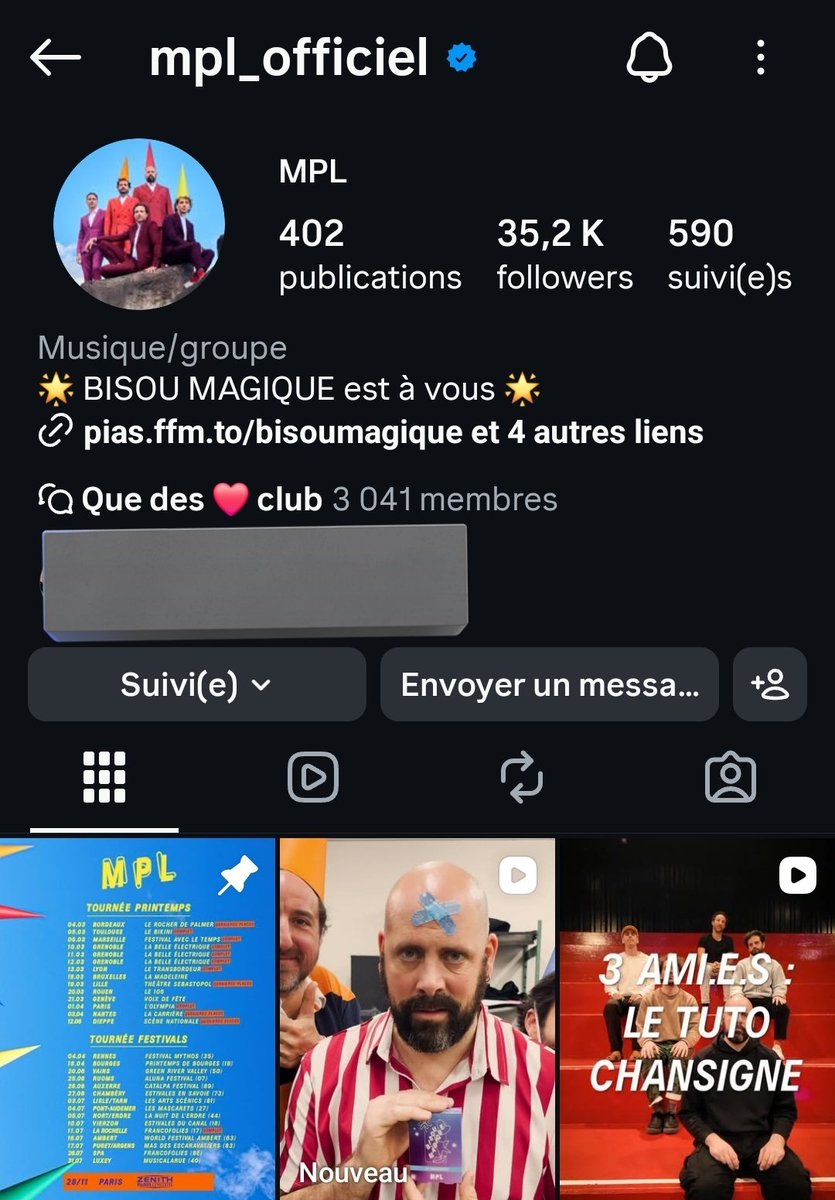Switch to the posts grid tab
This screenshot has width=835, height=1200.
104,776
